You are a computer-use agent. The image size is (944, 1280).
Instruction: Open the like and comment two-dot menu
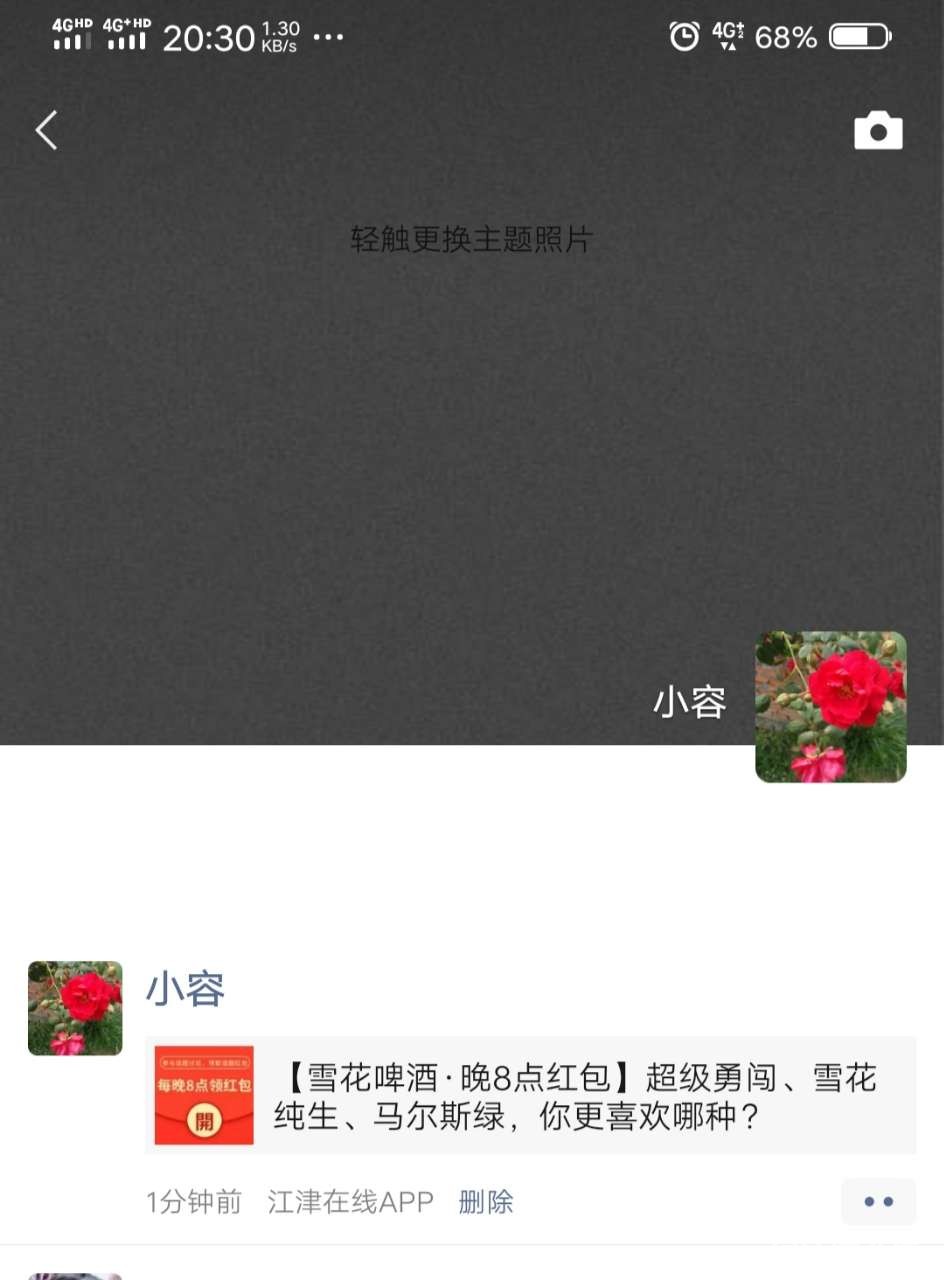pos(878,1202)
